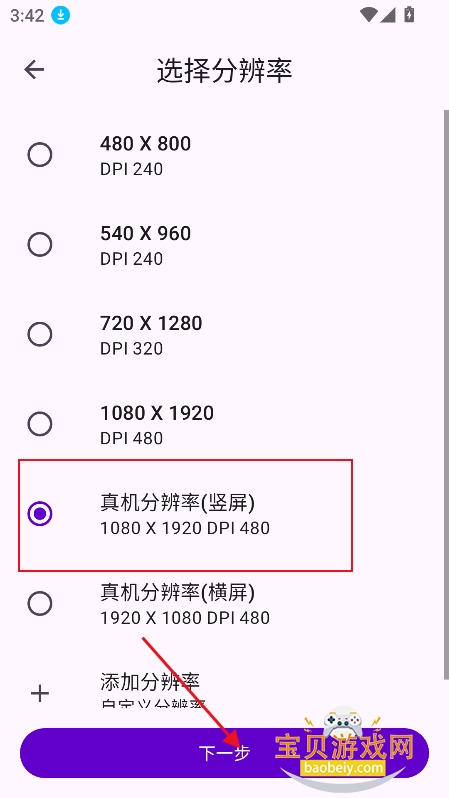The height and width of the screenshot is (798, 449).
Task: Open 添加分辨率 to add a custom resolution
Action: 222,688
